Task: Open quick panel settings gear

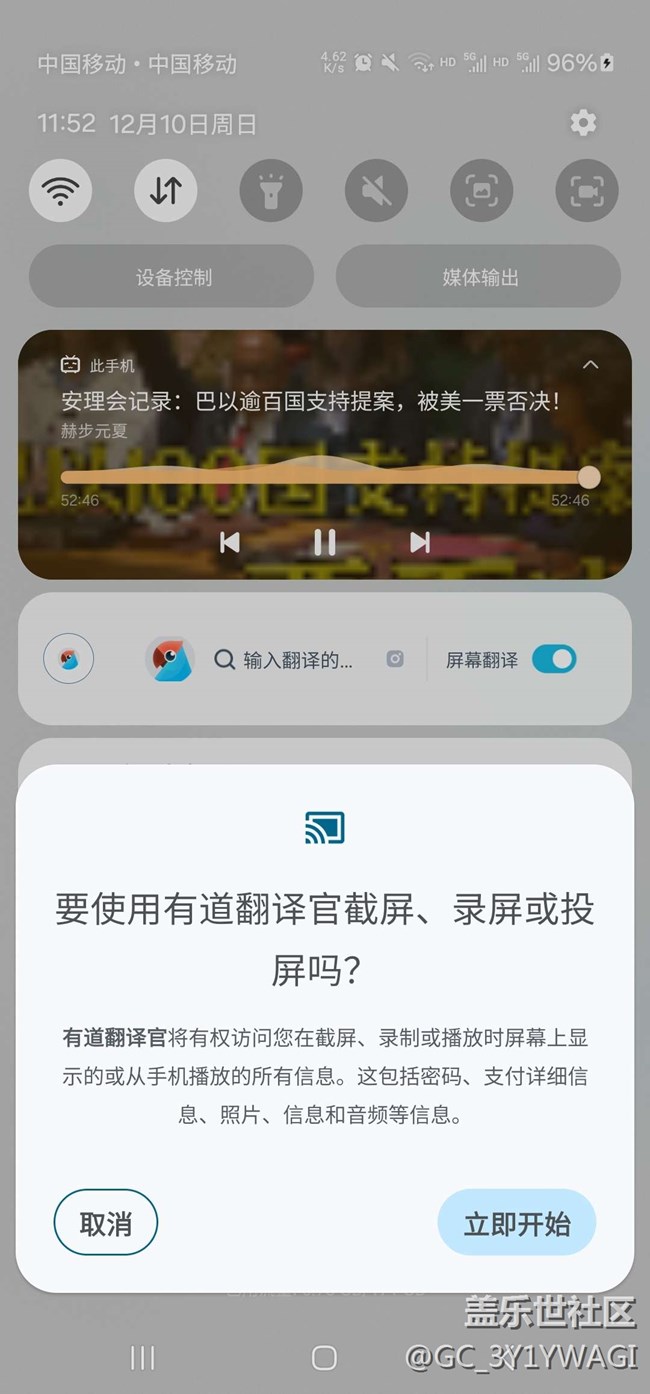Action: pyautogui.click(x=583, y=123)
